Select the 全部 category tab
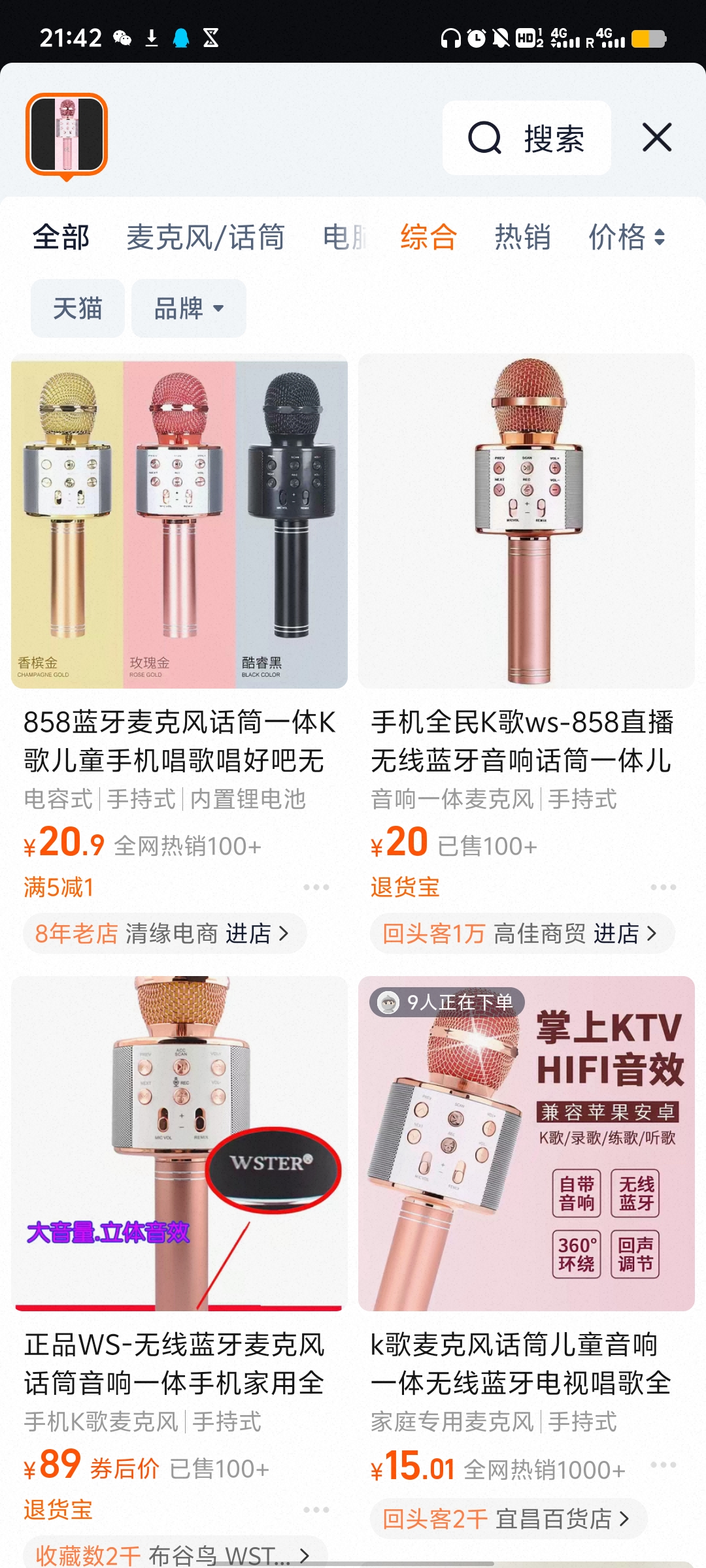 pos(61,237)
